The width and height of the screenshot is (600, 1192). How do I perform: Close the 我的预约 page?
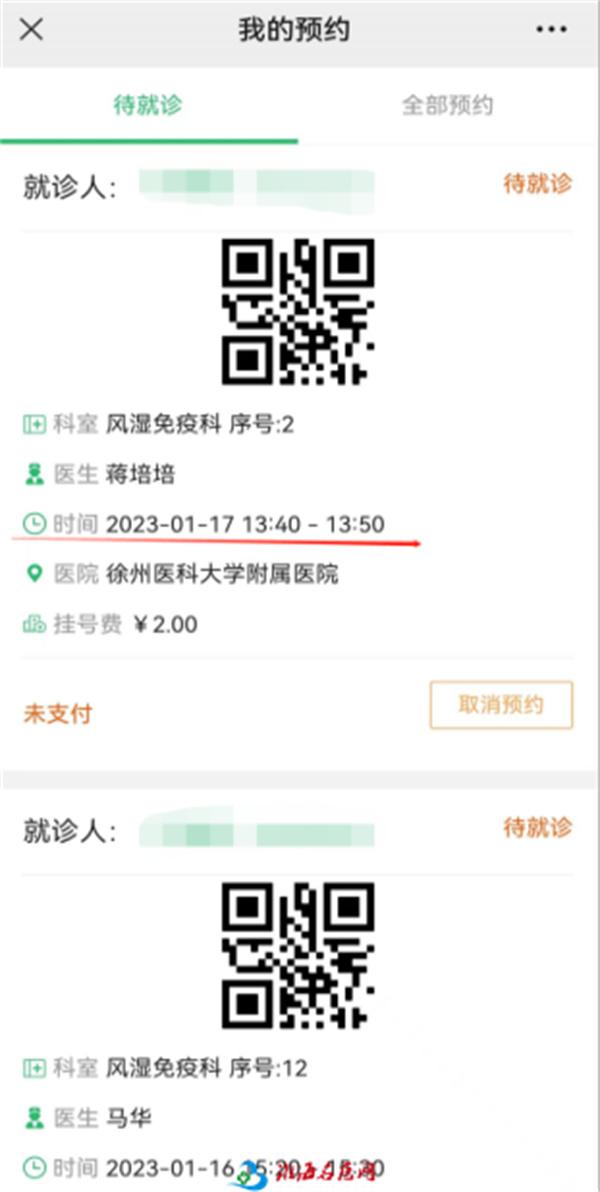coord(32,29)
